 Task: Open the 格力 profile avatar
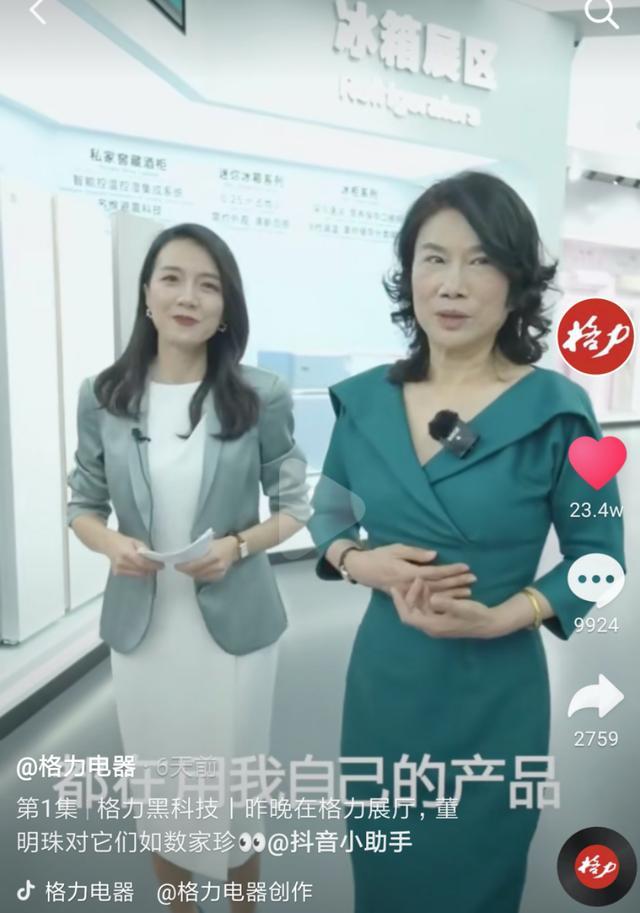595,337
